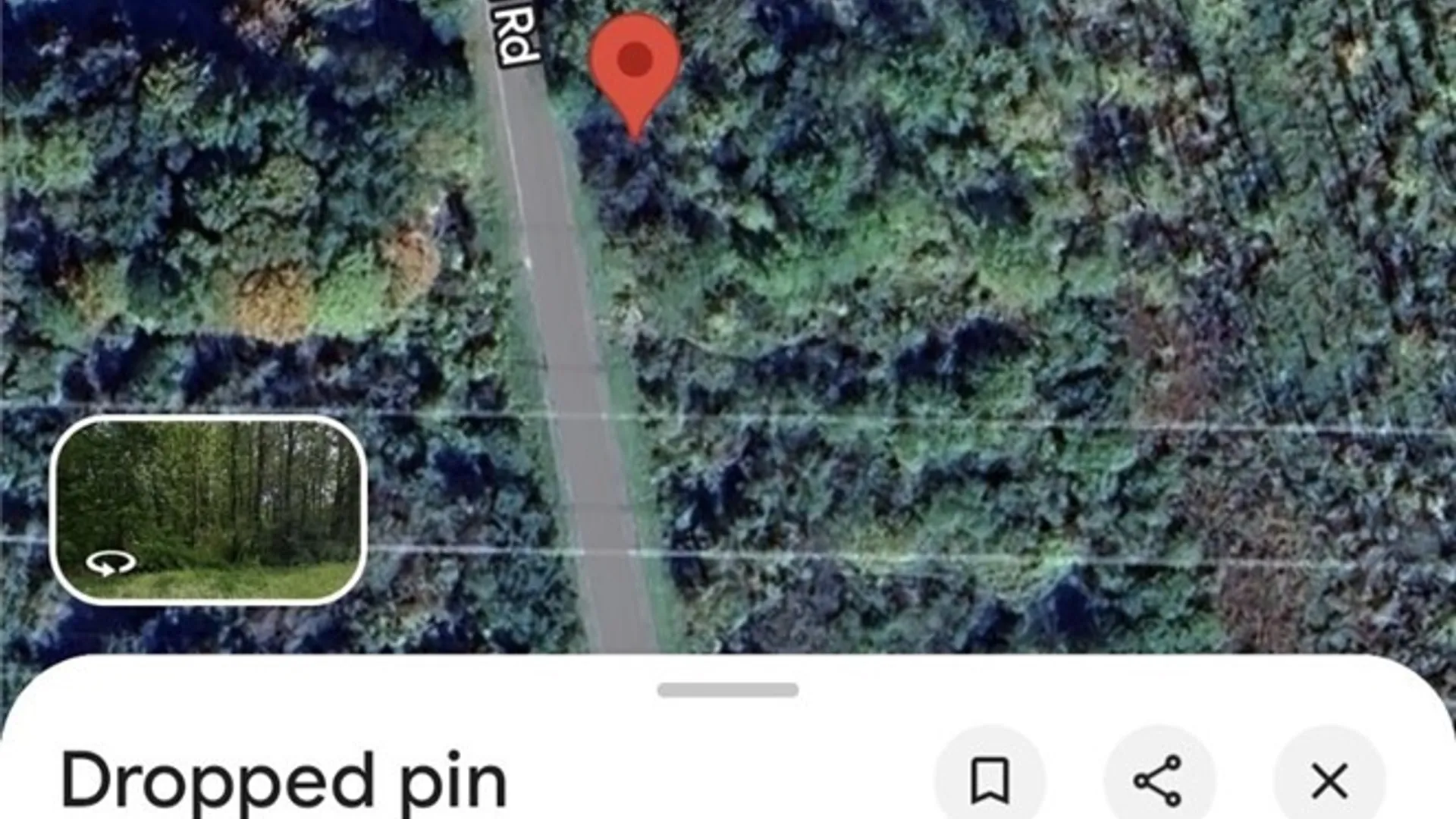Viewport: 1456px width, 819px height.
Task: Expand the bottom sheet drag handle
Action: [x=727, y=689]
